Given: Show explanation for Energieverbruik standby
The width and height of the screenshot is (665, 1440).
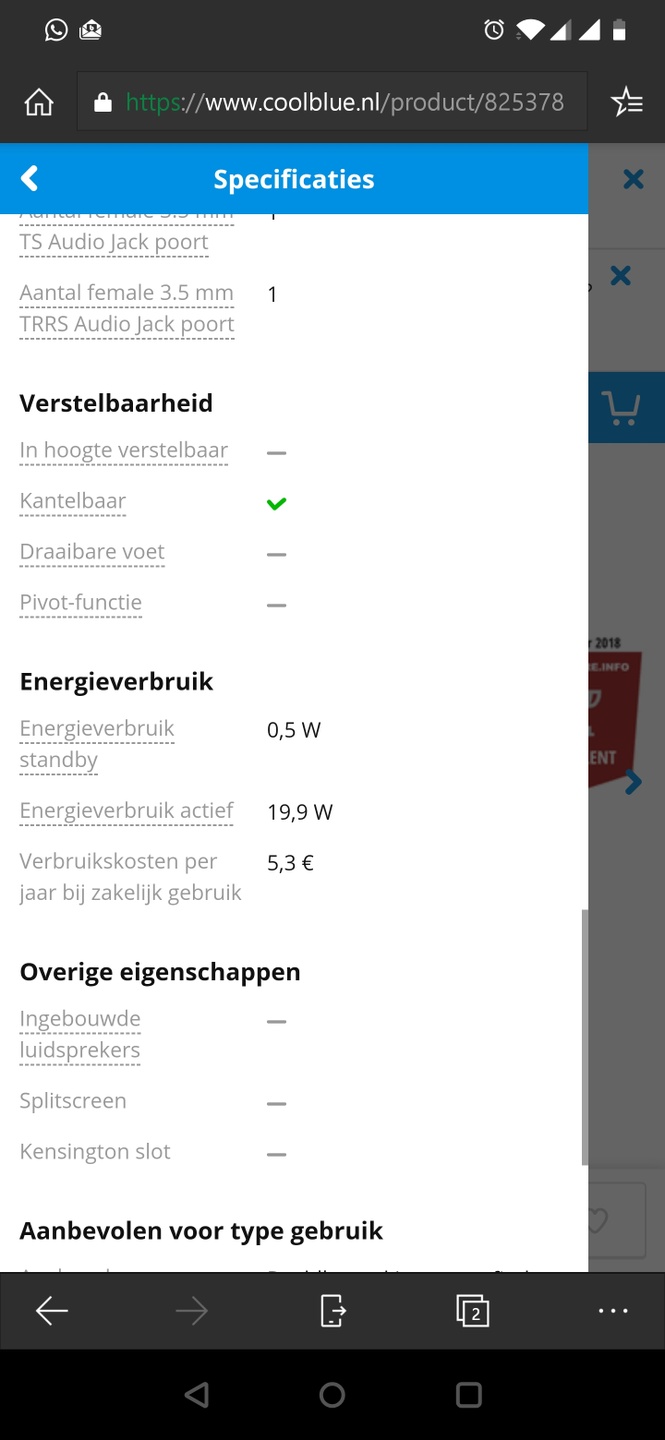Looking at the screenshot, I should tap(97, 744).
